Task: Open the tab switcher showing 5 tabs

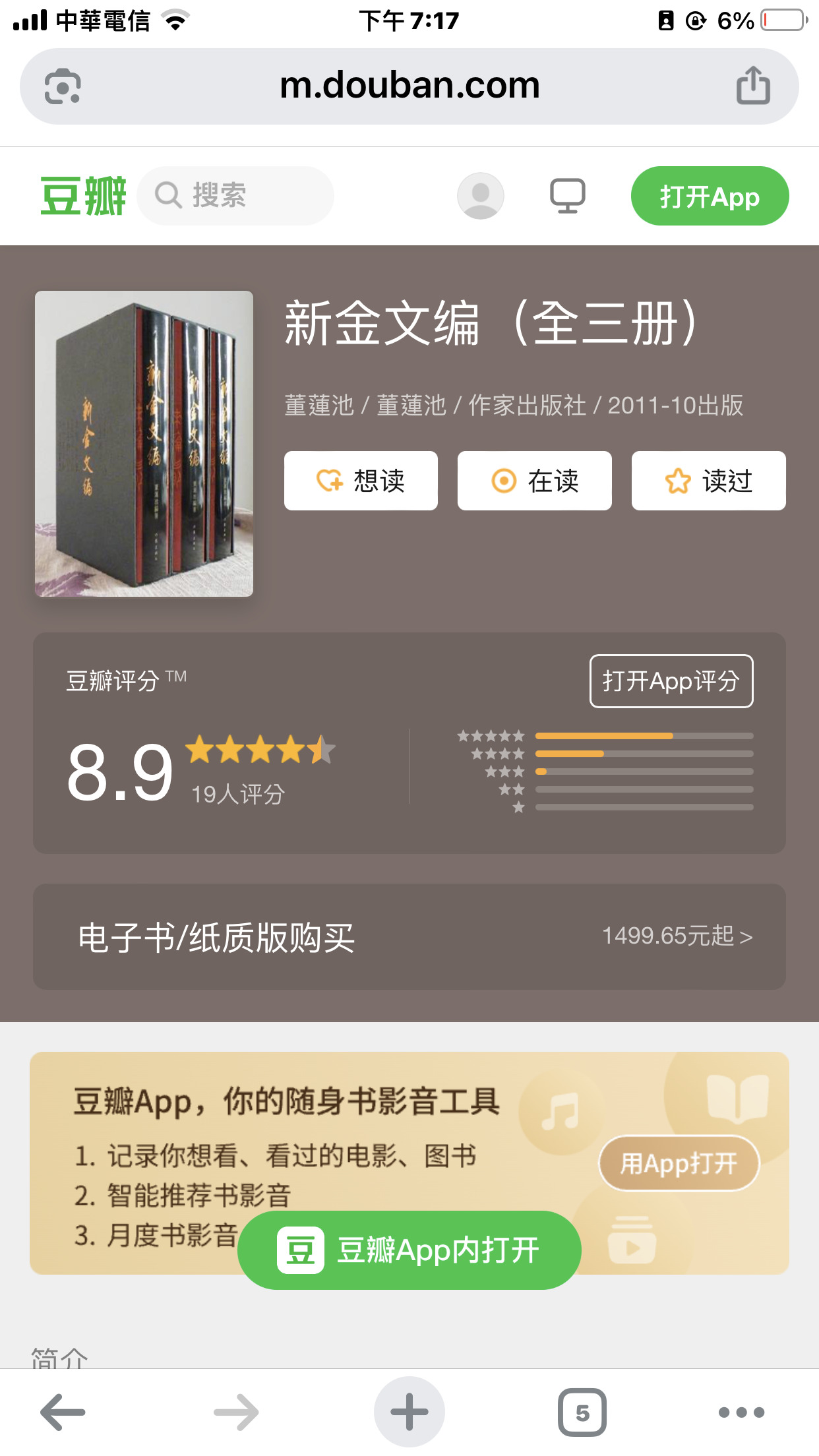Action: [582, 1412]
